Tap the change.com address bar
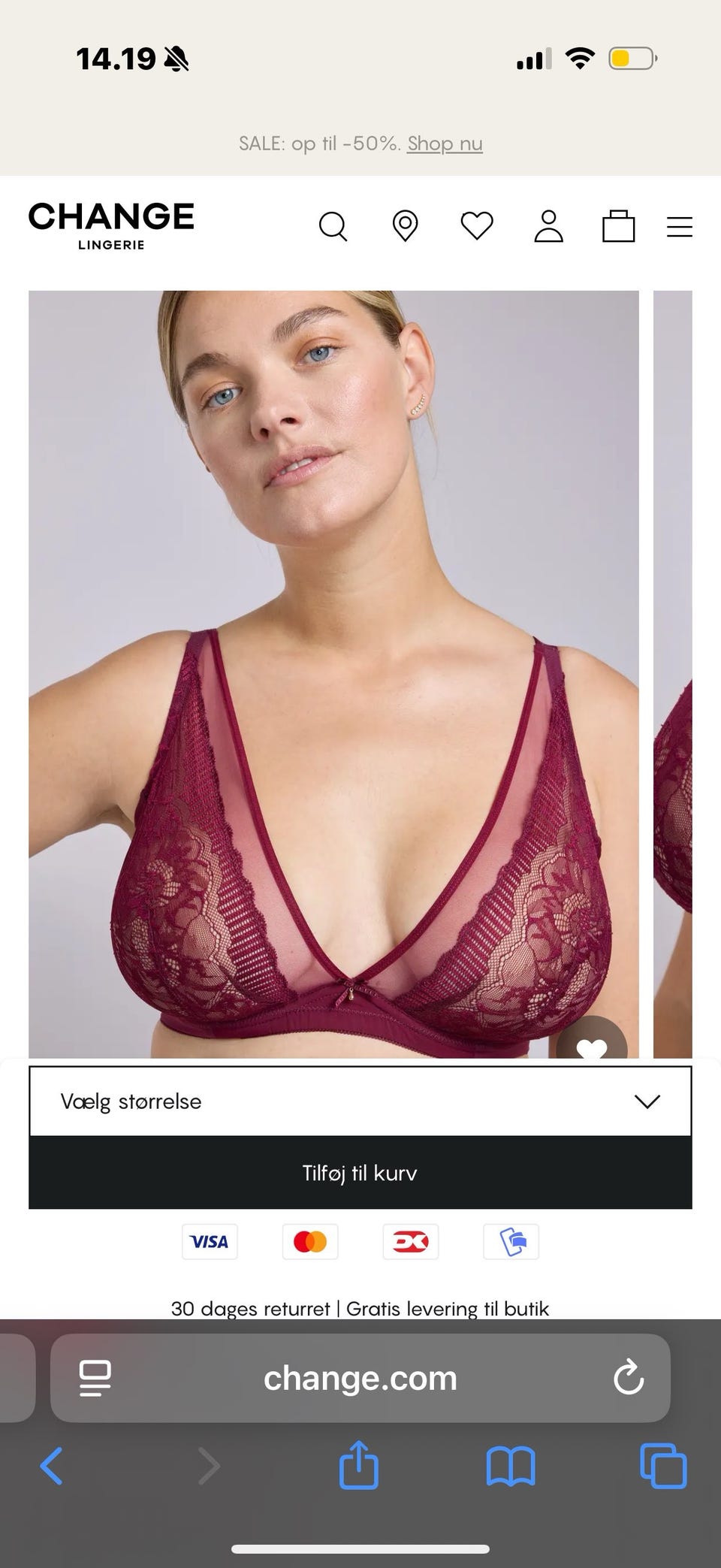Screen dimensions: 721x1568 coord(359,1378)
